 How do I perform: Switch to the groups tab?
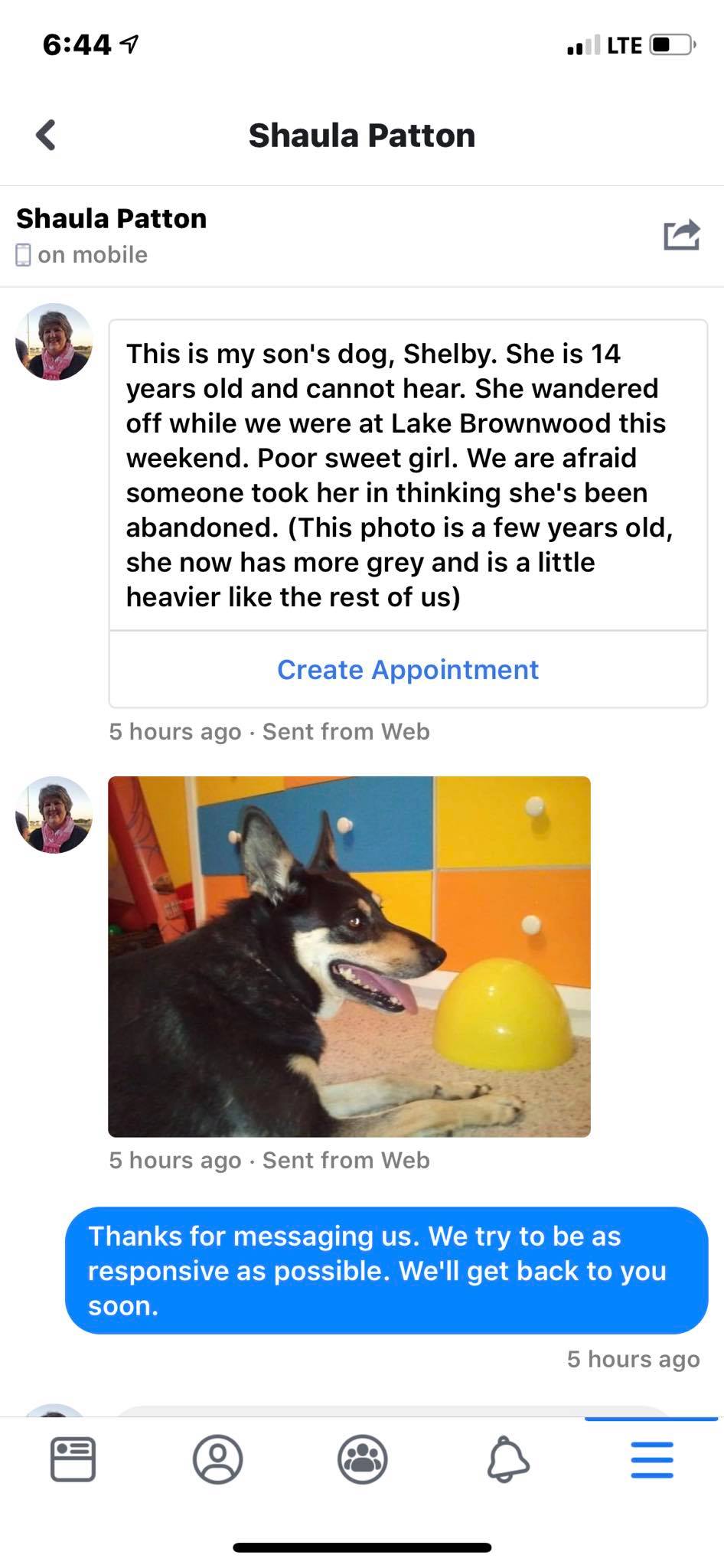coord(362,1459)
